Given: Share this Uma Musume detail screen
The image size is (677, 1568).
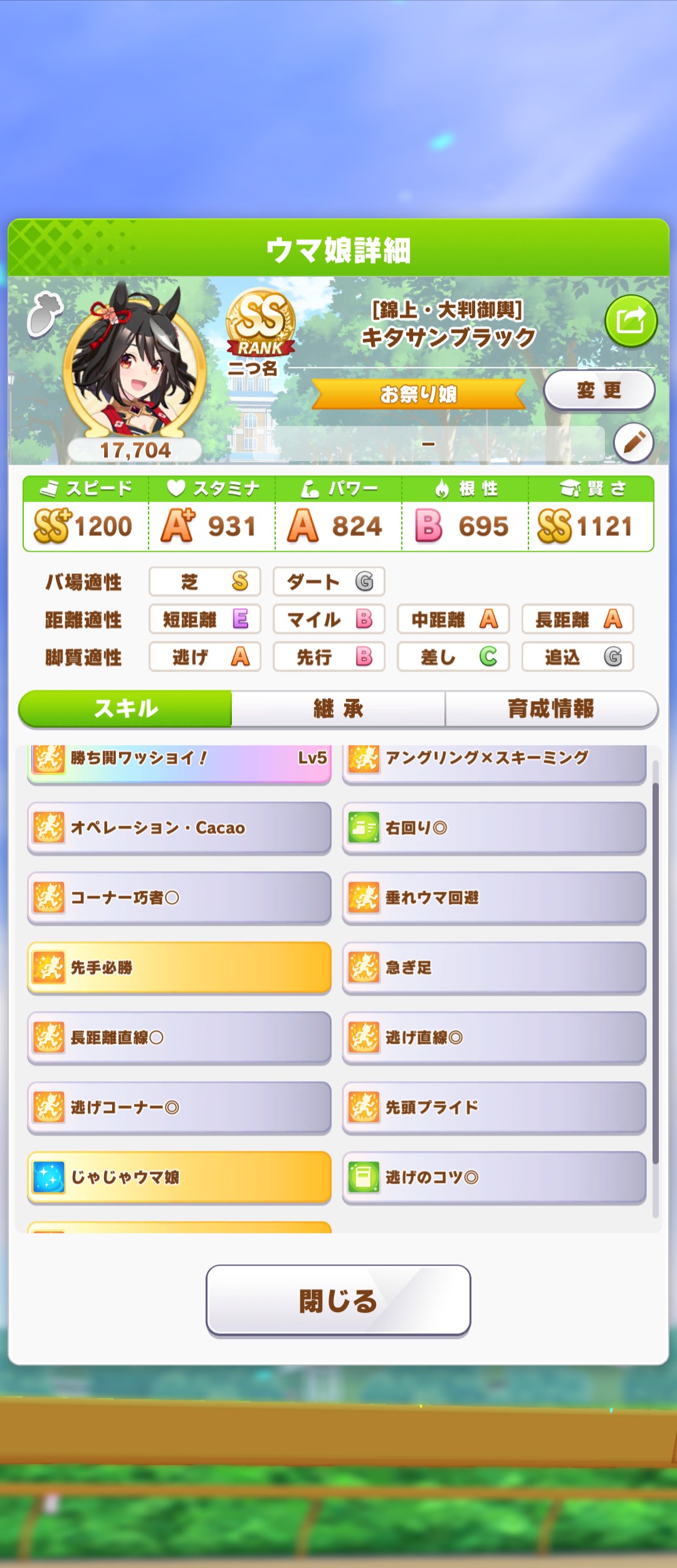Looking at the screenshot, I should [x=631, y=321].
